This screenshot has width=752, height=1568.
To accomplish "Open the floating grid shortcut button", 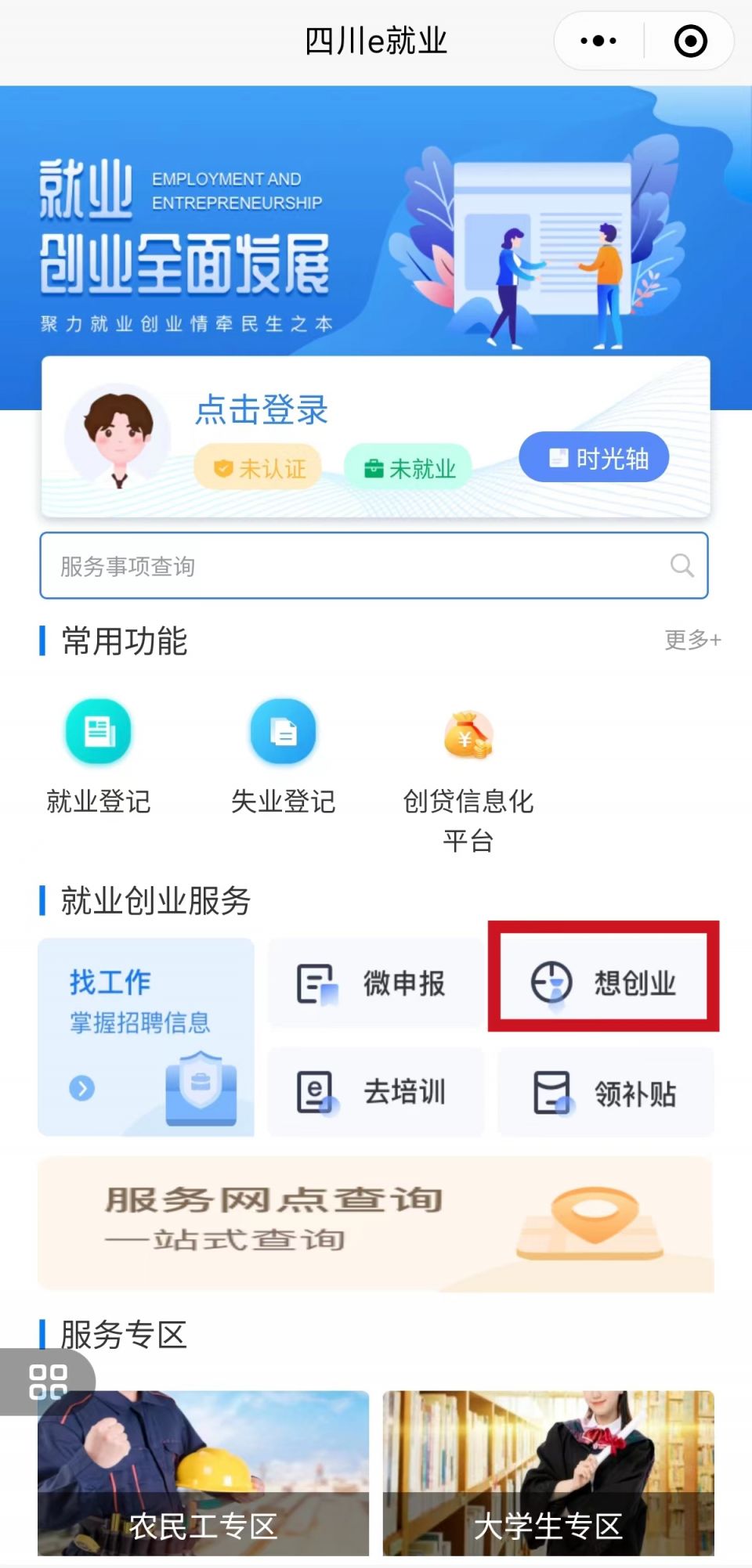I will tap(47, 1382).
